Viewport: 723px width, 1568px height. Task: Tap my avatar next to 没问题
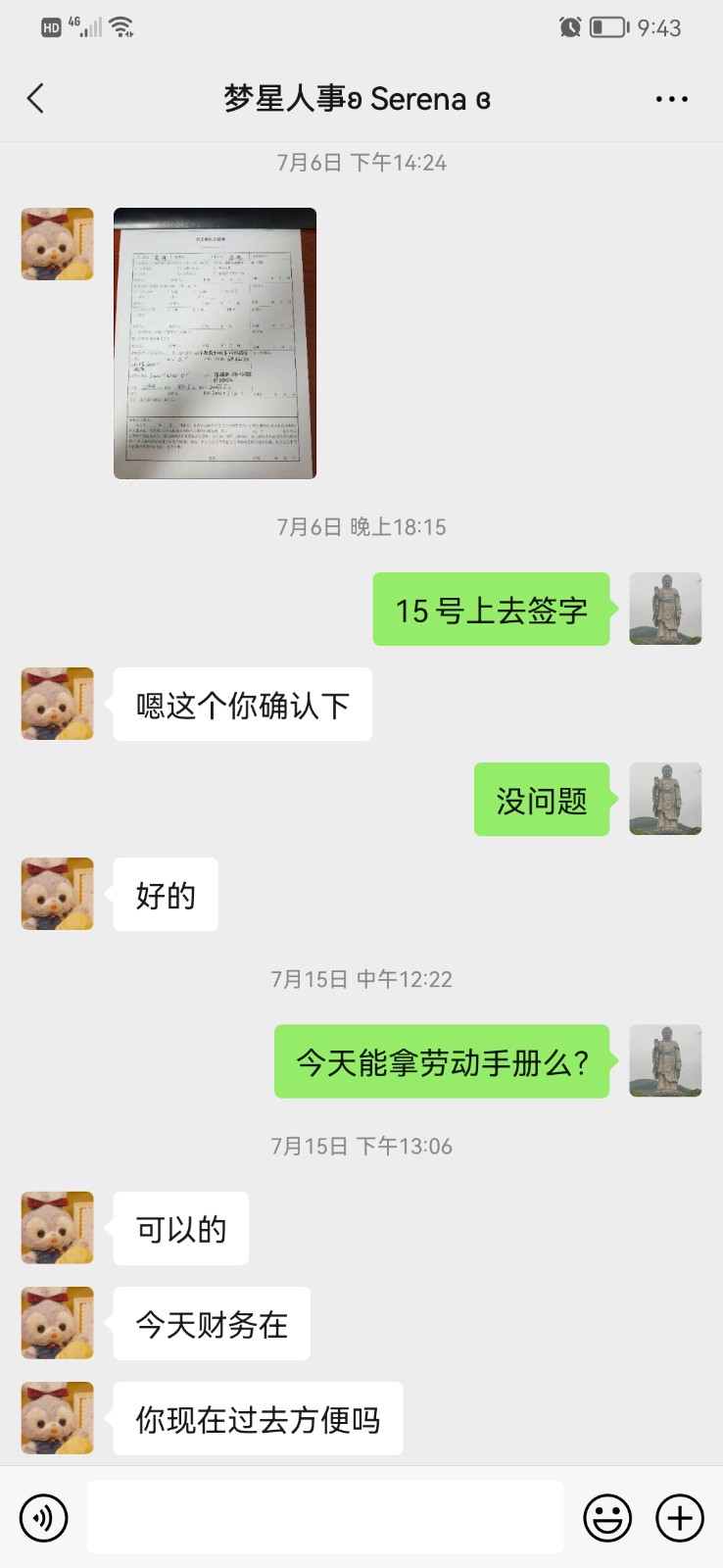(x=665, y=799)
